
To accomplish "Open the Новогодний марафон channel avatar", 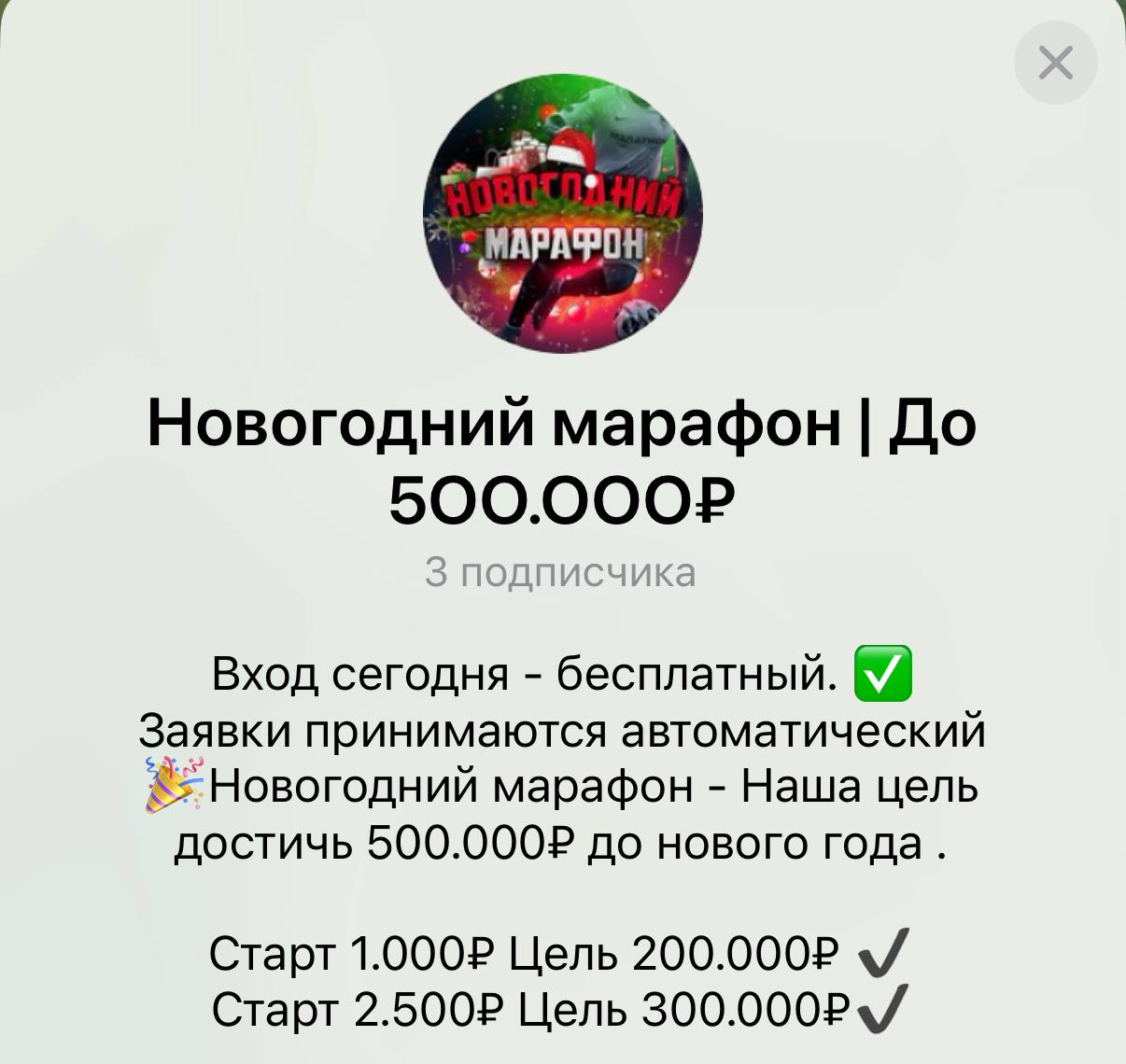I will pyautogui.click(x=562, y=215).
